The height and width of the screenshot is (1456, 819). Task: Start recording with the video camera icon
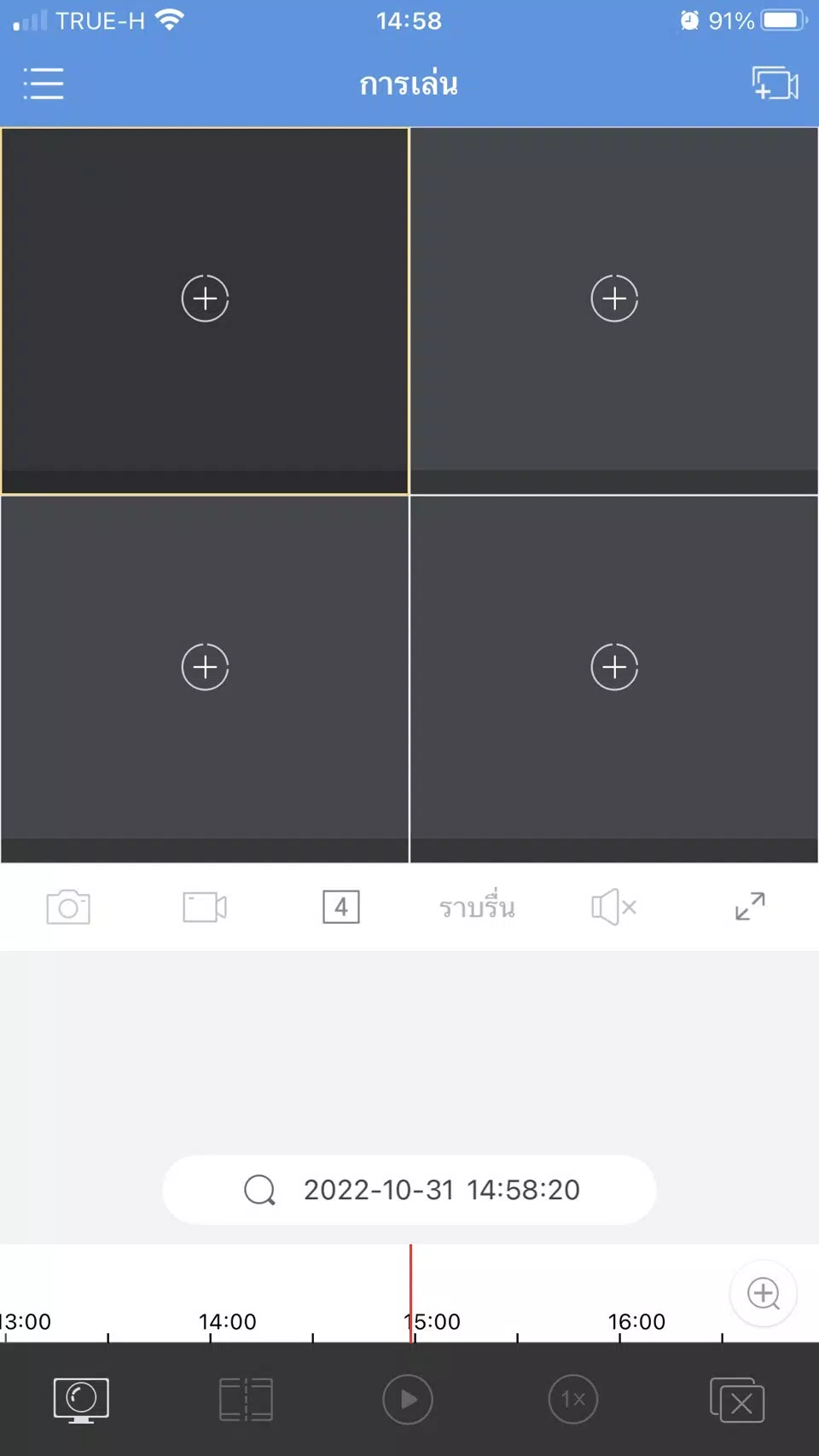tap(205, 907)
